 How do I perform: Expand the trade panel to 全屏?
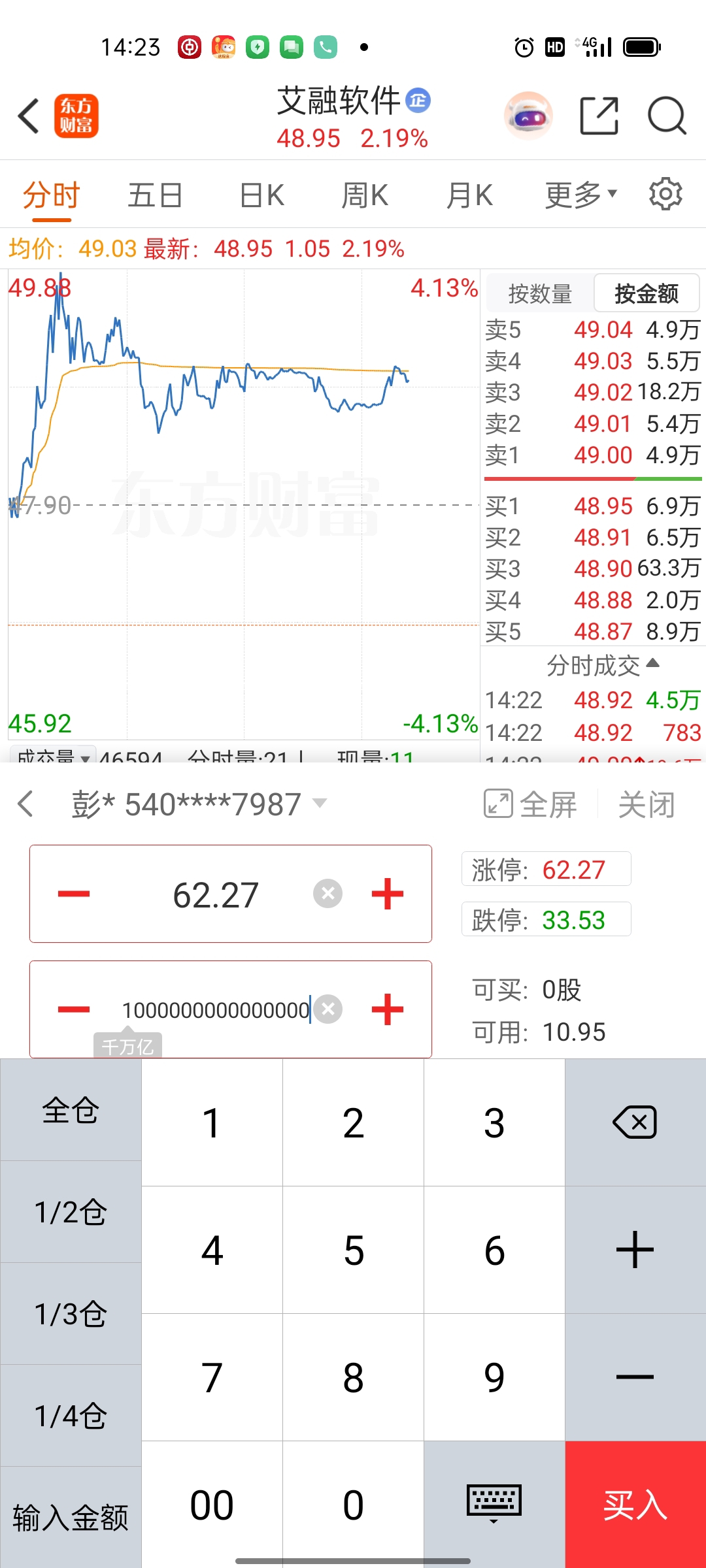(531, 804)
